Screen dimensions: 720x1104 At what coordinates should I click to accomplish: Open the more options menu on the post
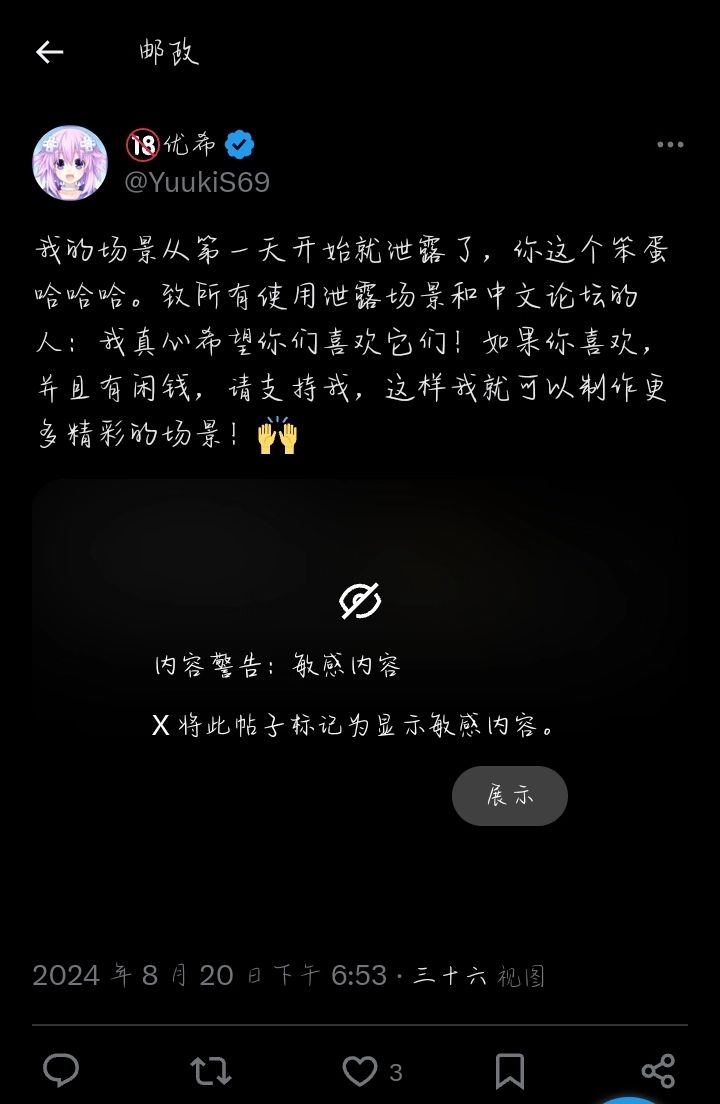[x=668, y=143]
